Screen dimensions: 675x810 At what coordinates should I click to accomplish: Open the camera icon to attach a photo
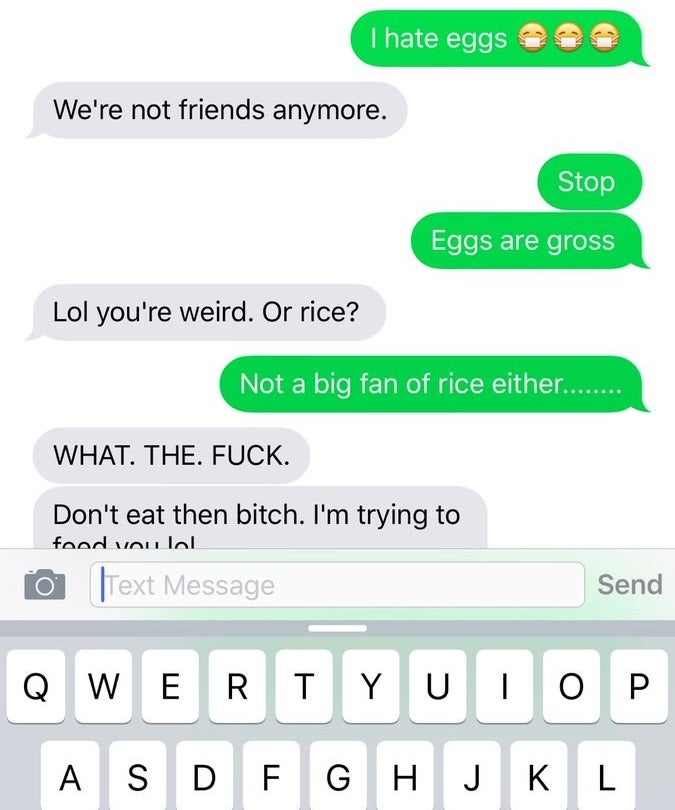(43, 584)
